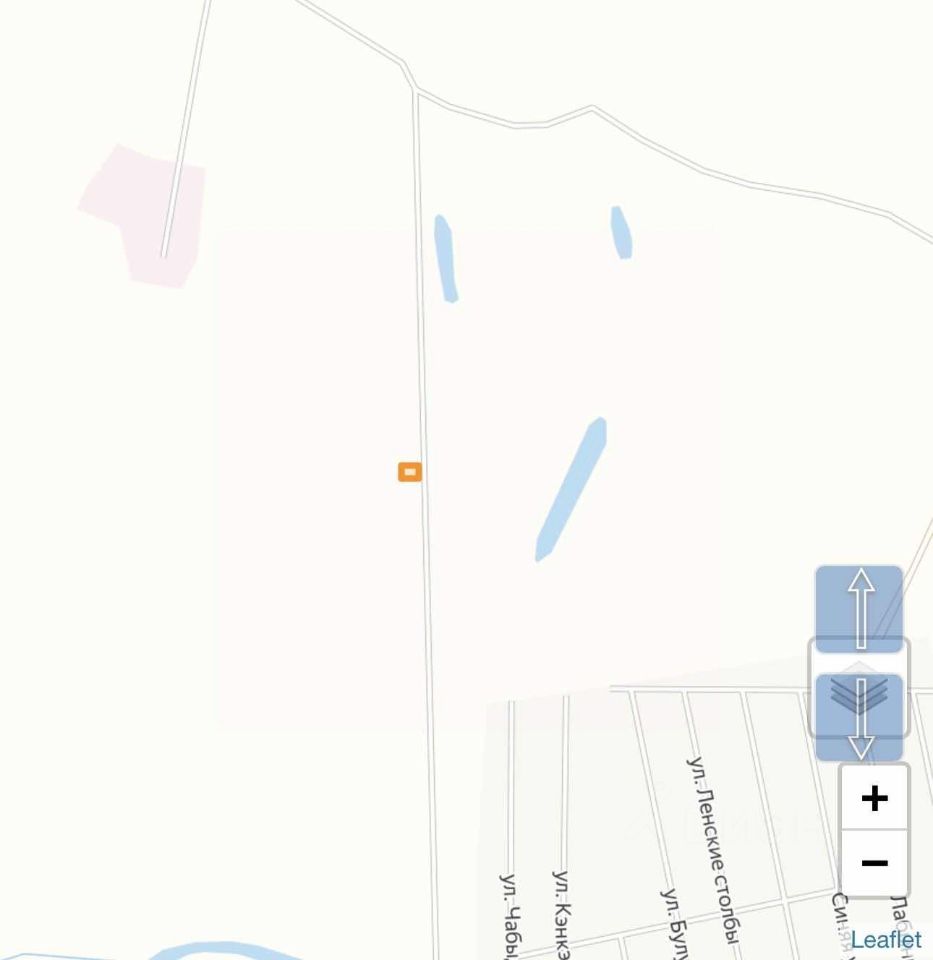Open the Leaflet attribution link
Screen dimensions: 933x960
coord(886,940)
